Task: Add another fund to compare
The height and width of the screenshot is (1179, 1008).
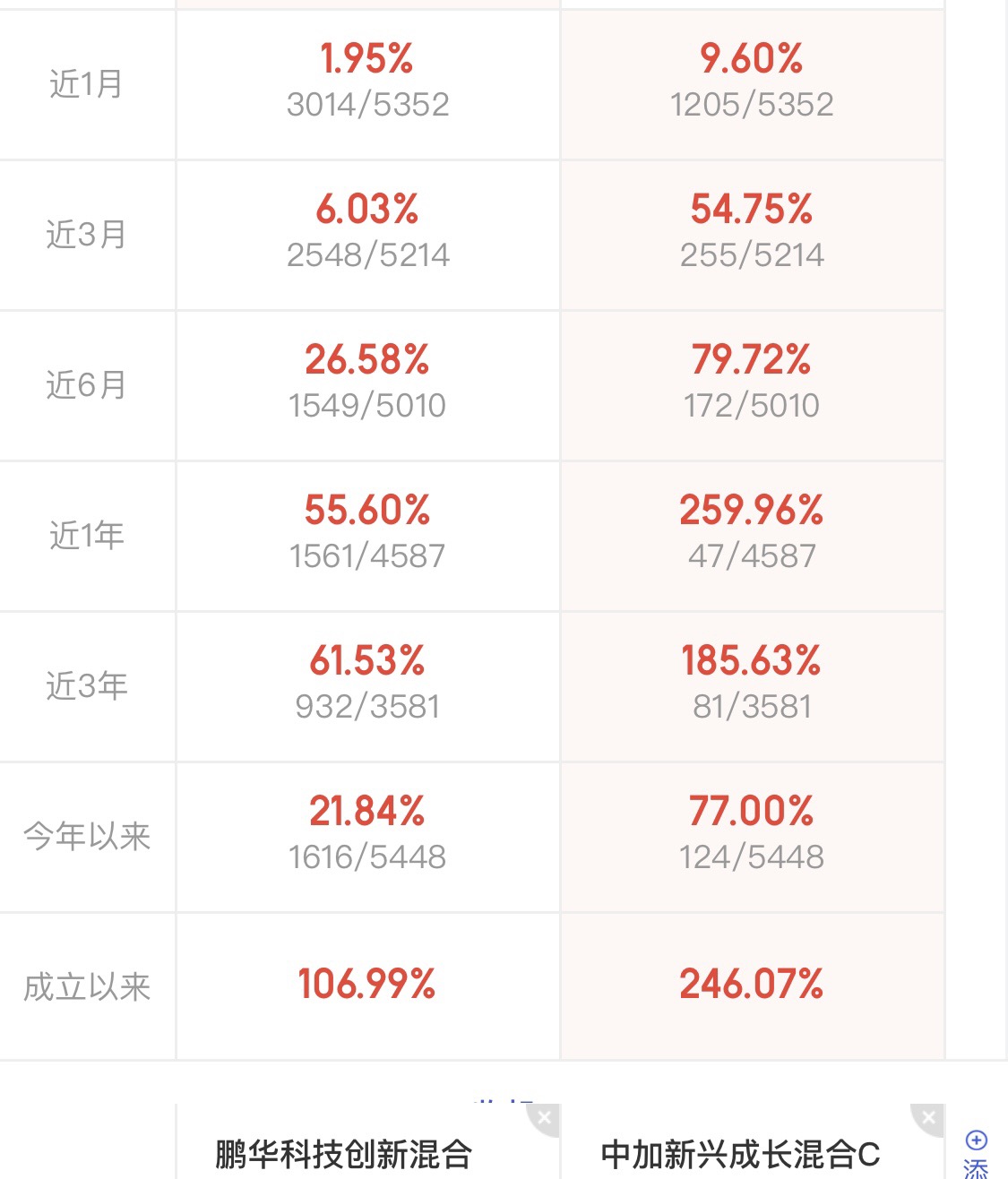Action: coord(976,1154)
